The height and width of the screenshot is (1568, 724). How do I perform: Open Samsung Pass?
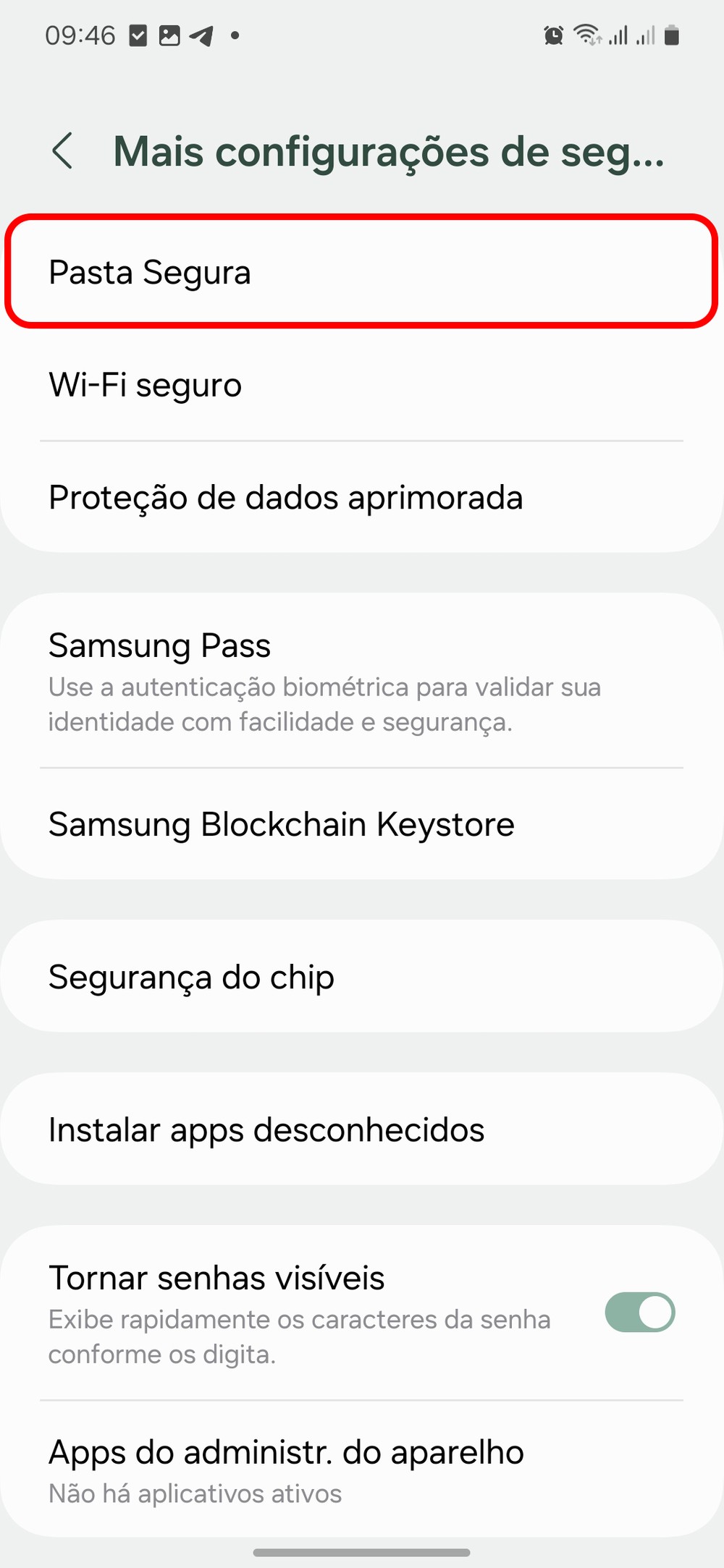(x=361, y=680)
